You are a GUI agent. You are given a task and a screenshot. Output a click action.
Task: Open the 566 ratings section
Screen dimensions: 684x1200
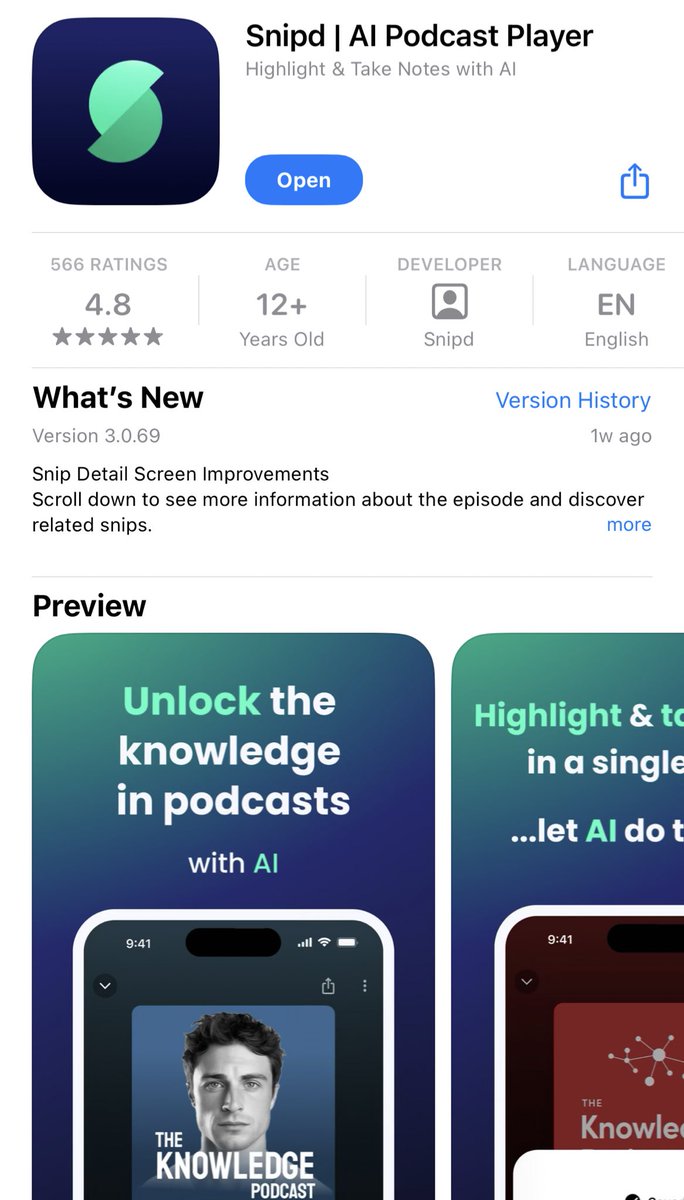(109, 303)
